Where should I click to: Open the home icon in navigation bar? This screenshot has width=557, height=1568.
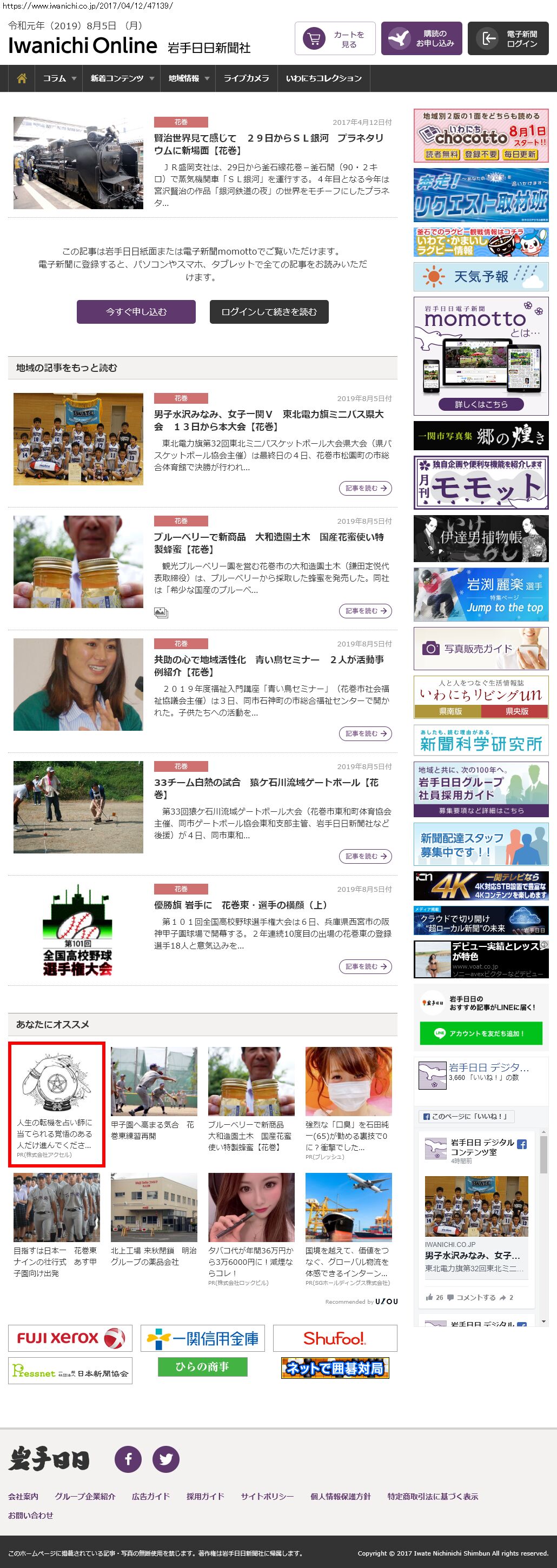tap(22, 78)
